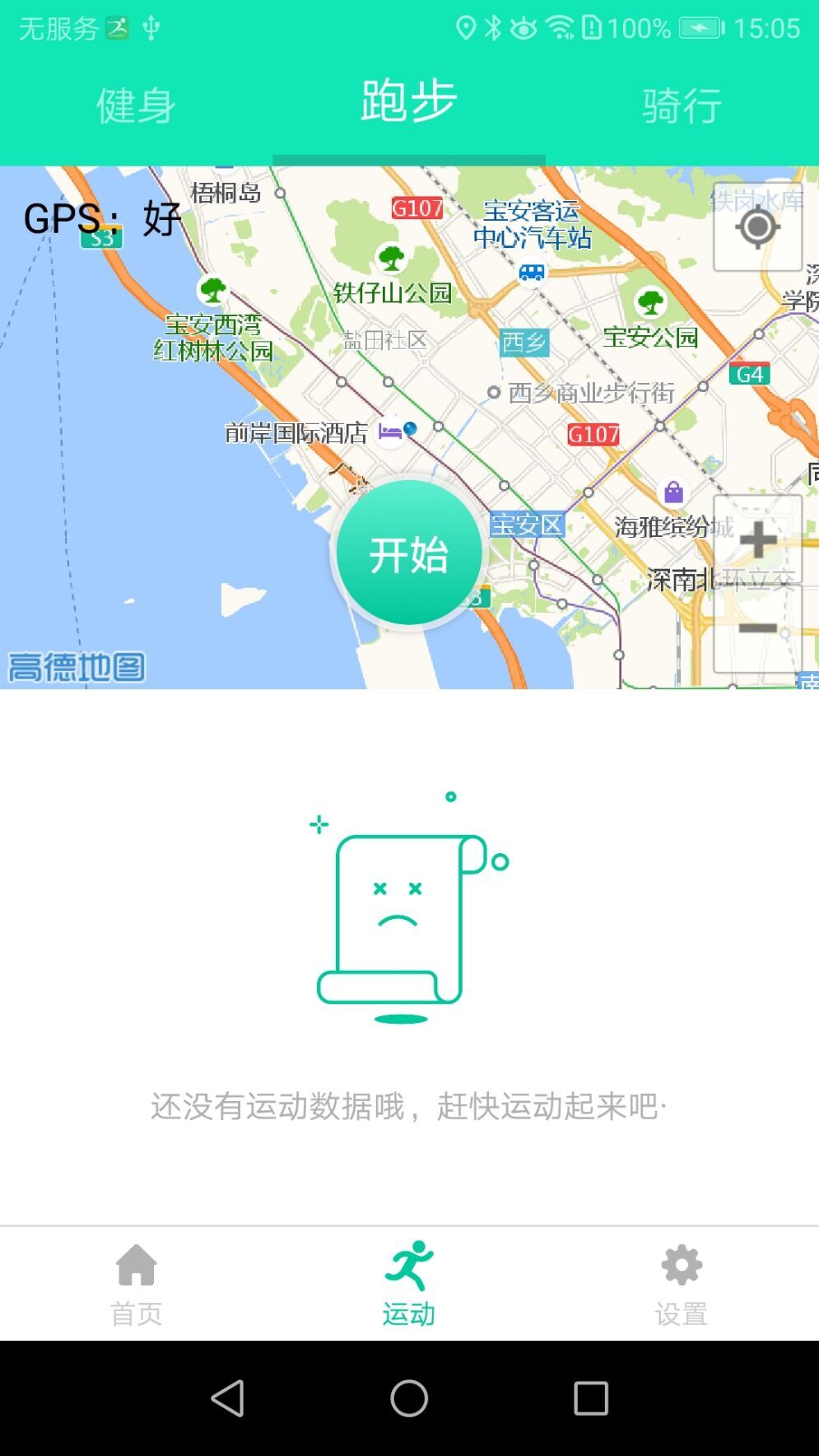Tap the tree icon for 宝安公园
Screen dimensions: 819x1456
[x=652, y=303]
